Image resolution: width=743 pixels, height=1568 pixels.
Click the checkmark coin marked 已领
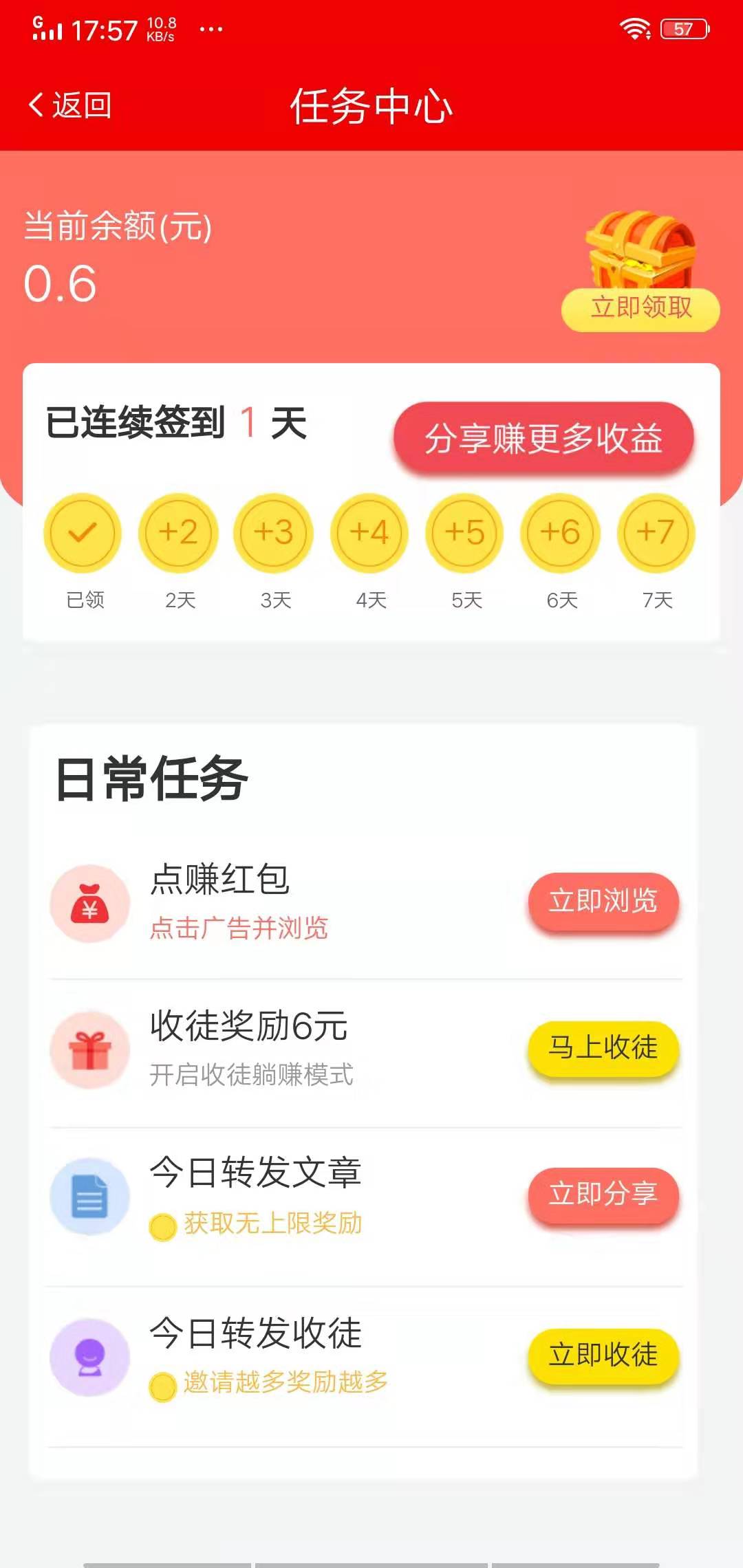pos(83,533)
